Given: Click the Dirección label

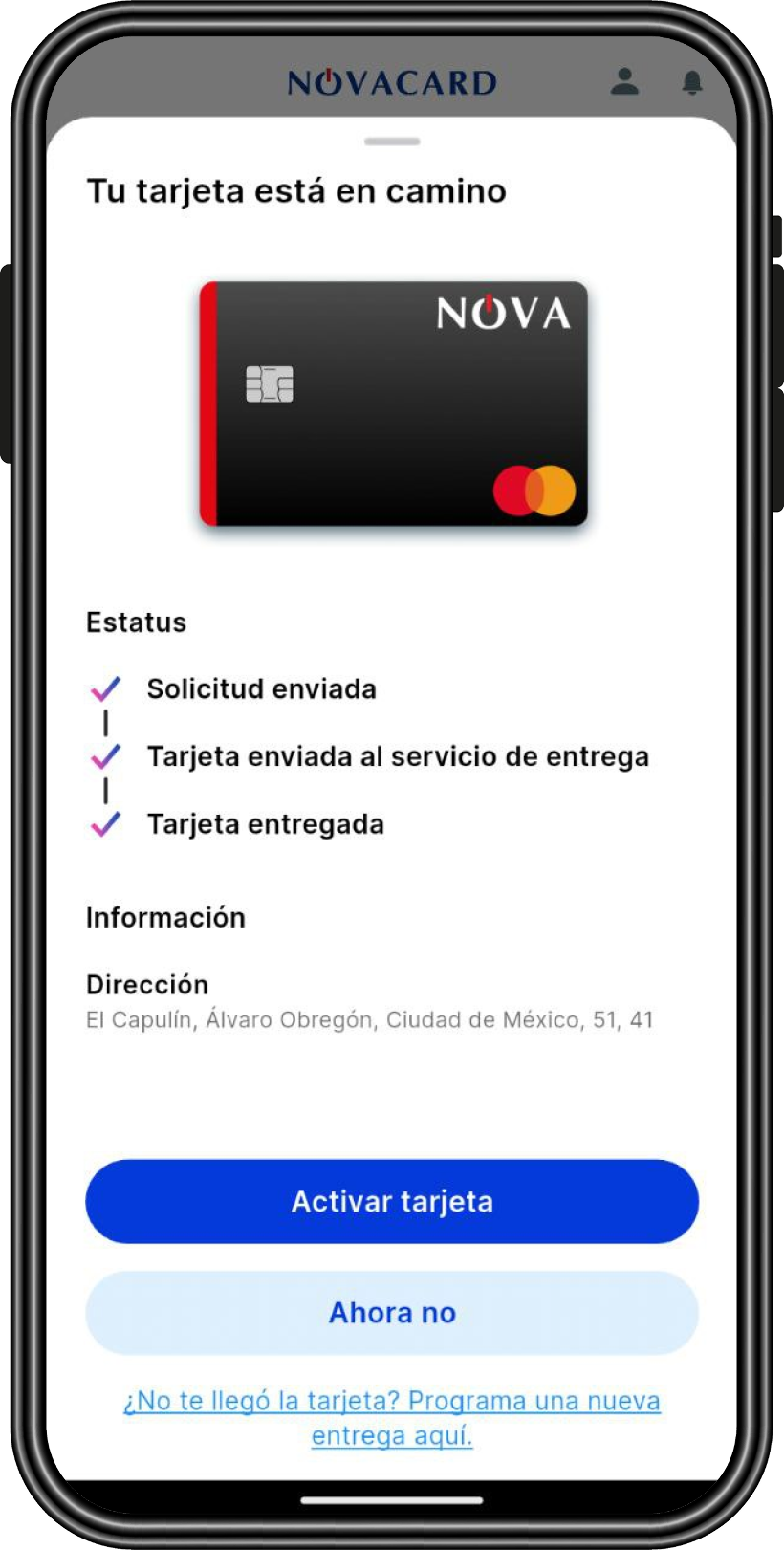Looking at the screenshot, I should [x=147, y=985].
